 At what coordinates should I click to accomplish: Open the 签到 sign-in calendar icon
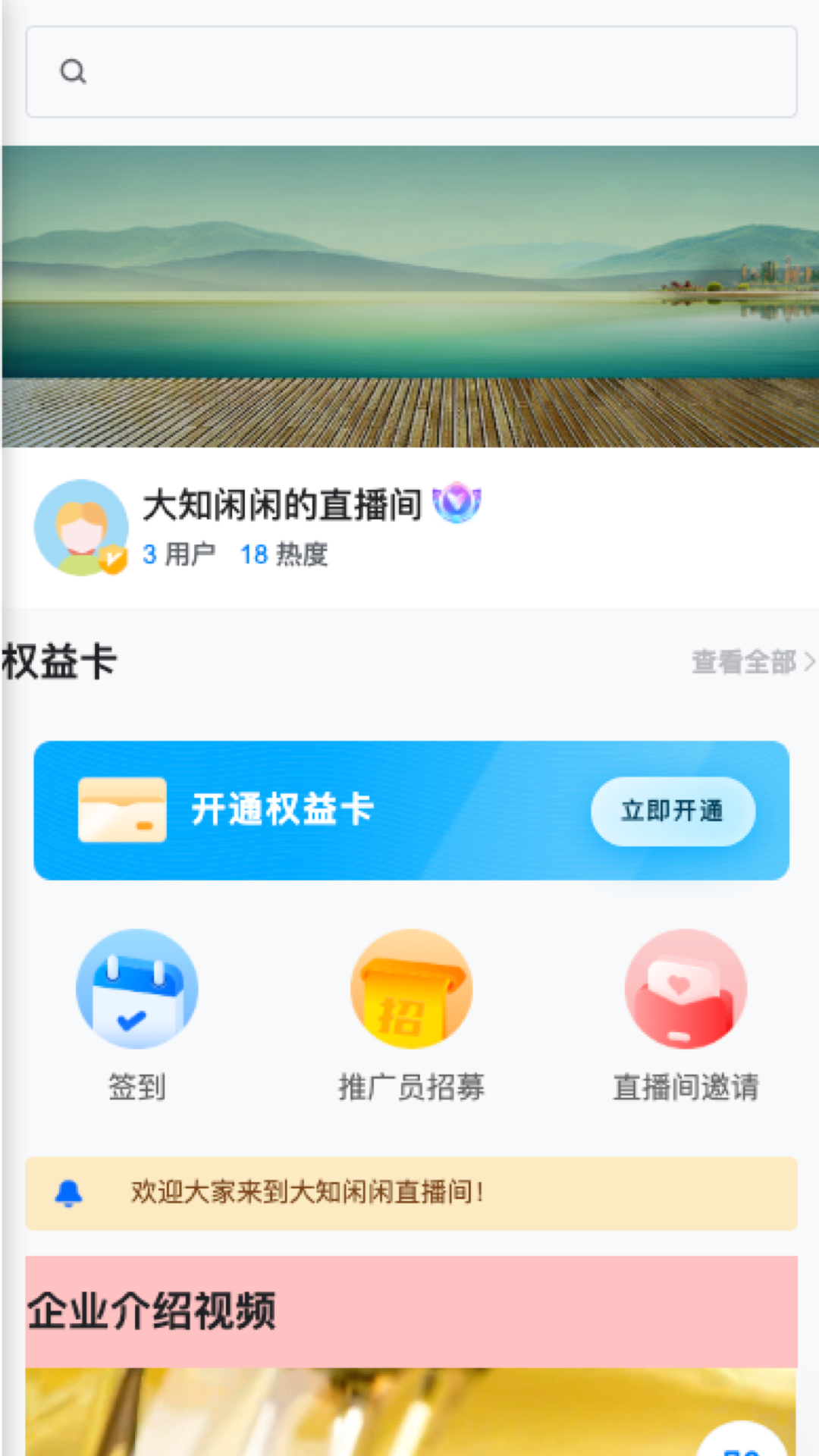pyautogui.click(x=136, y=988)
